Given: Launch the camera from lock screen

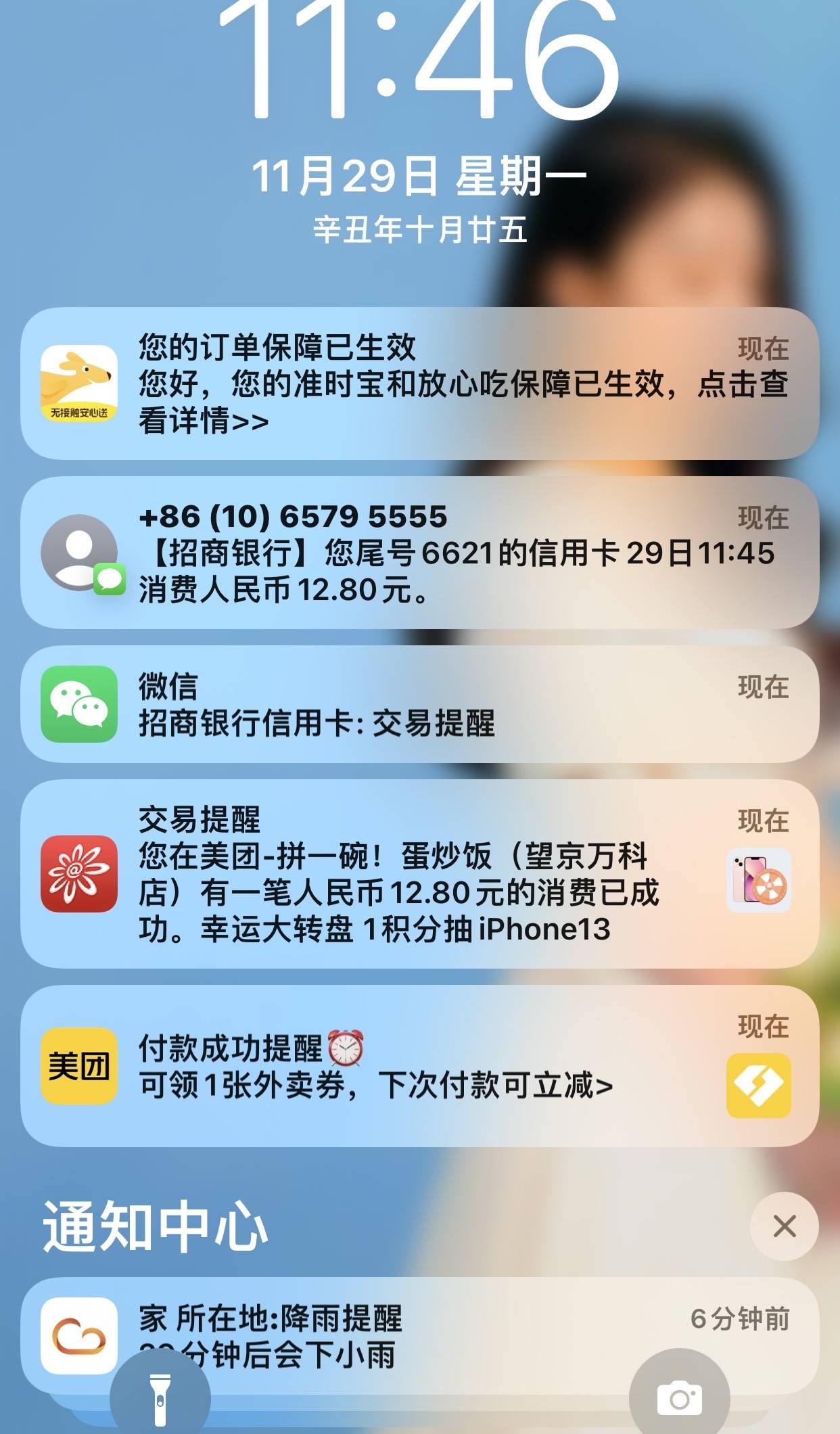Looking at the screenshot, I should tap(679, 1397).
